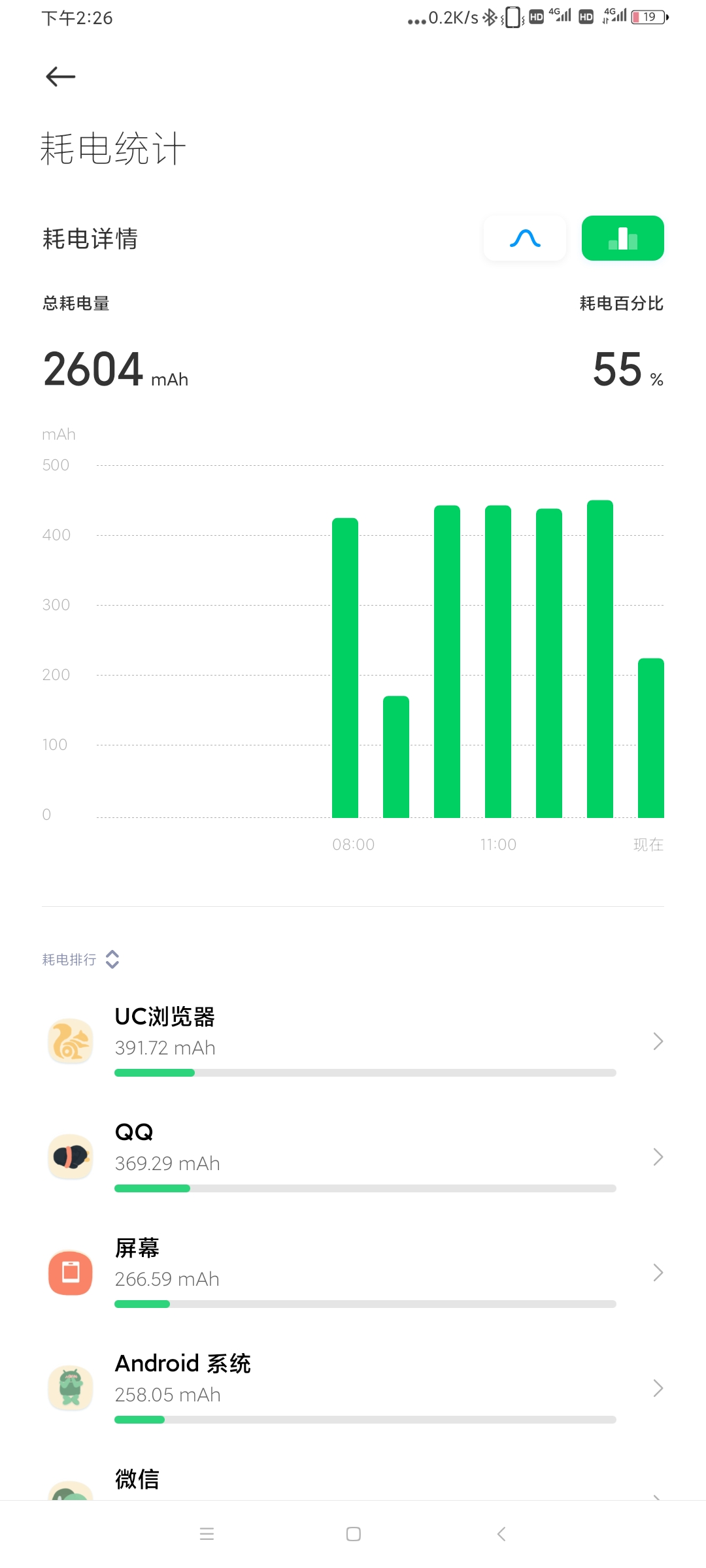
Task: Show Android 系统 power consumption details
Action: tap(353, 1389)
